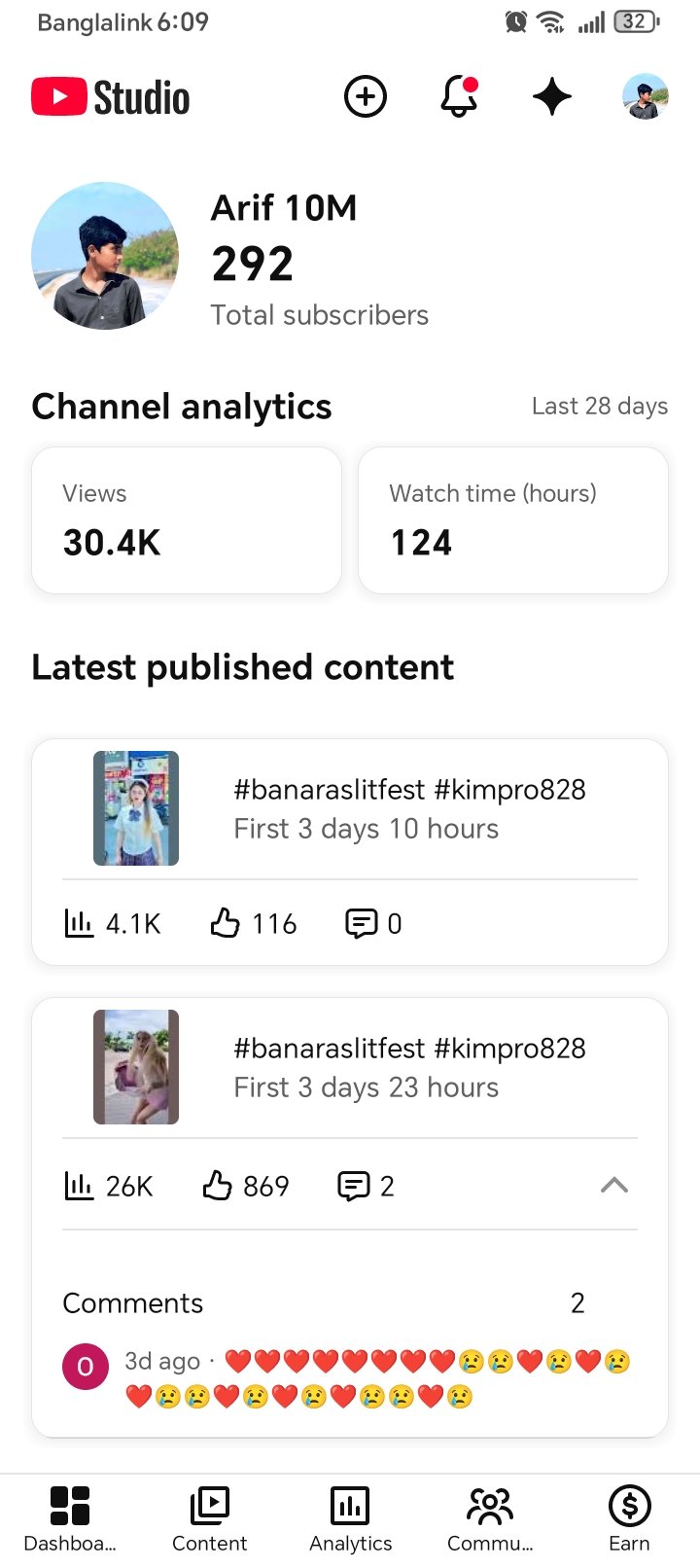
Task: Switch to the Content tab
Action: 210,1517
